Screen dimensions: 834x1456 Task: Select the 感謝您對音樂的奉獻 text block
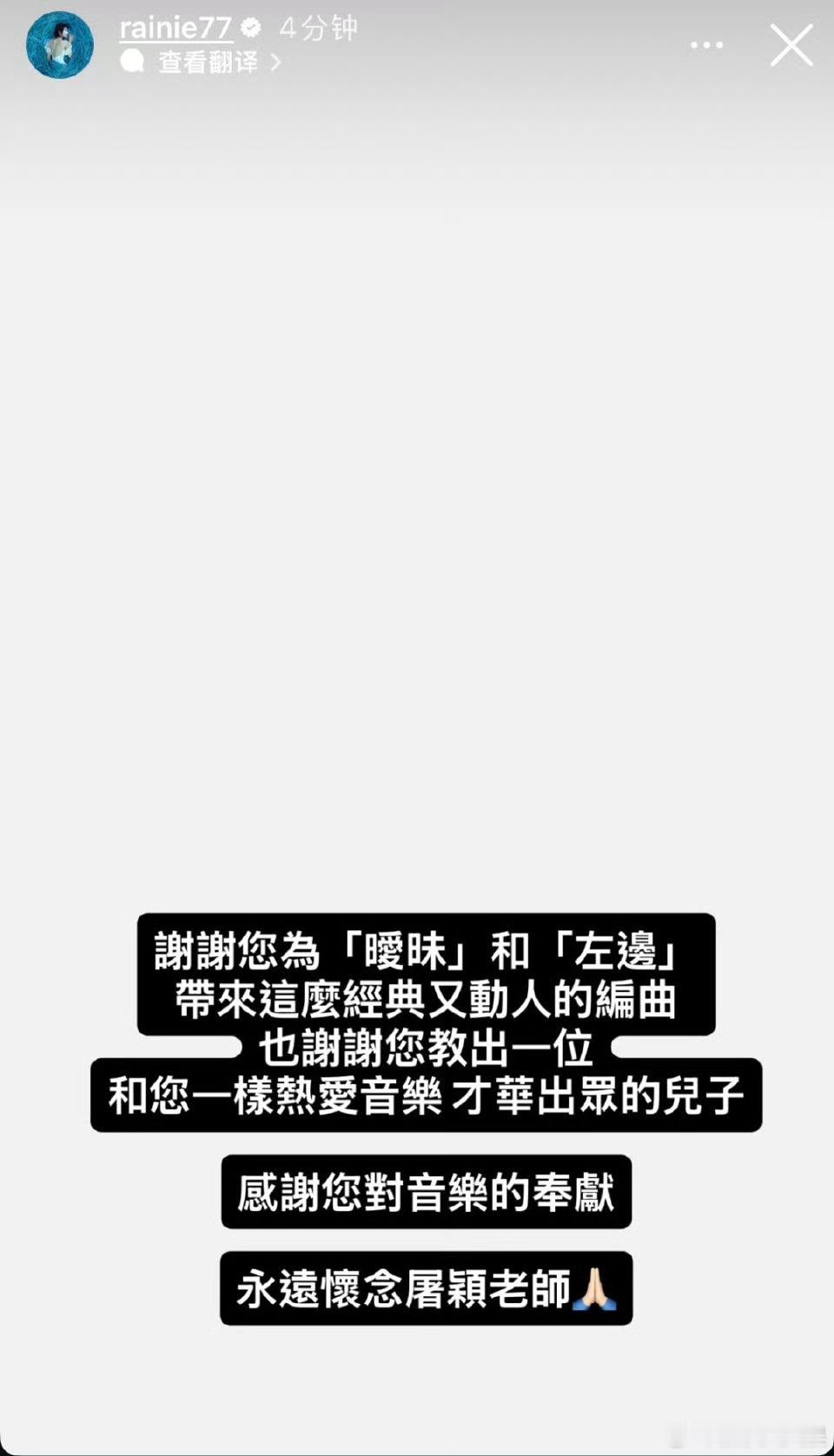point(426,1194)
